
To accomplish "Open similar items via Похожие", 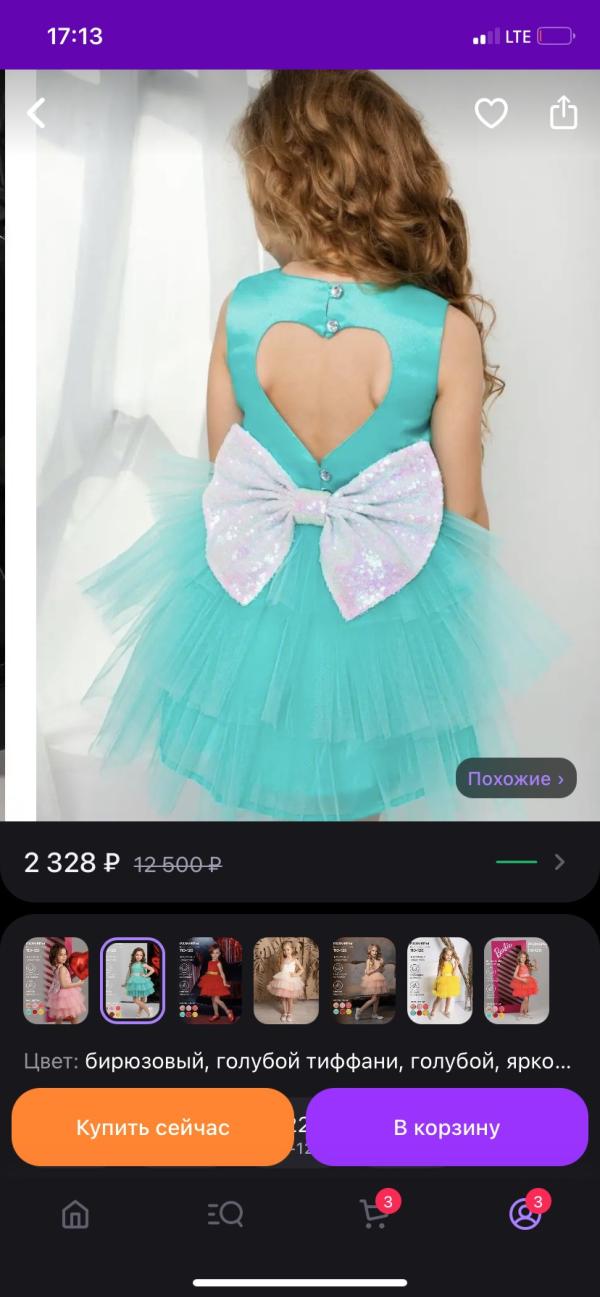I will [516, 778].
